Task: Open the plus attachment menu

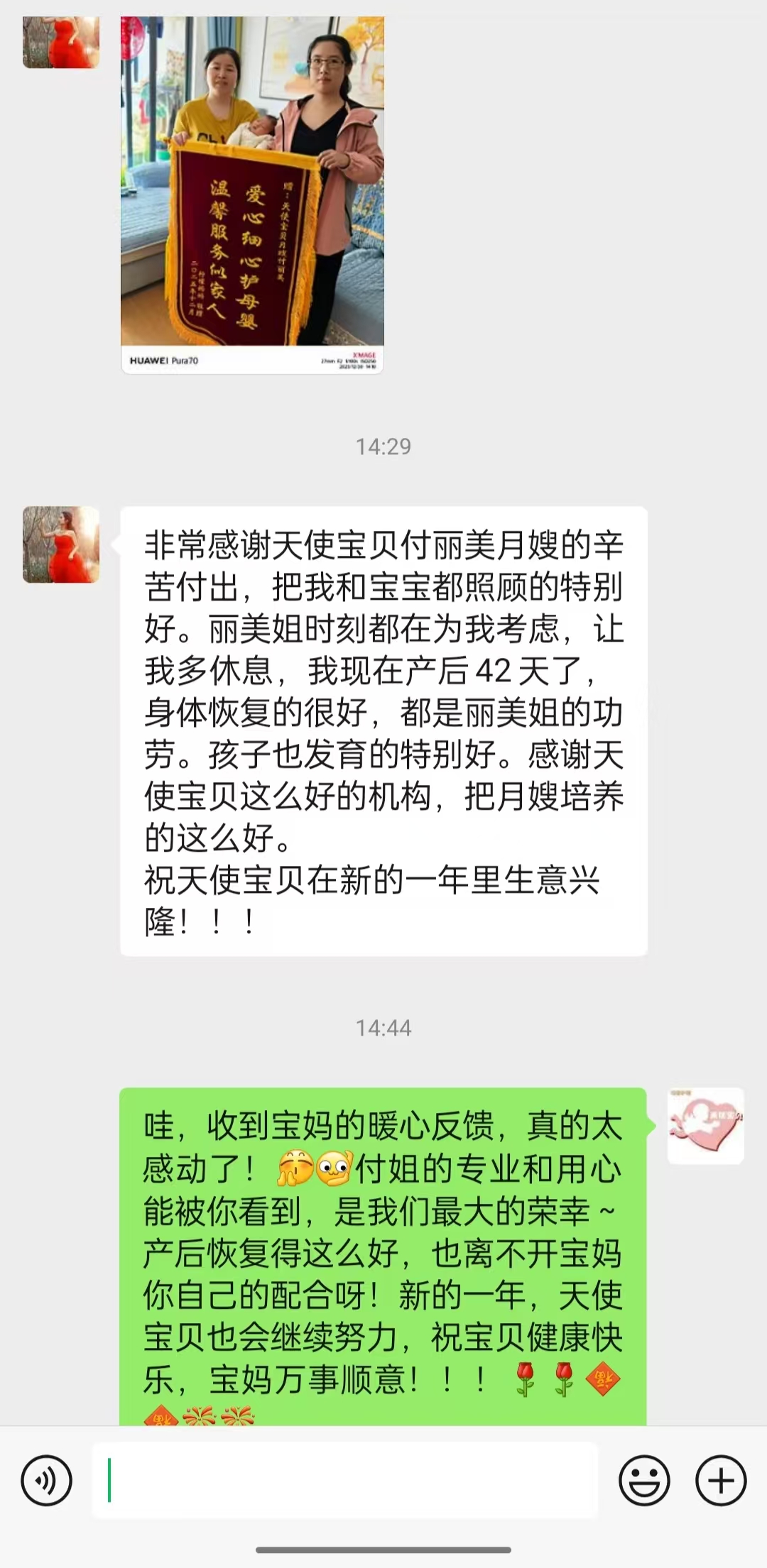Action: click(x=721, y=1481)
